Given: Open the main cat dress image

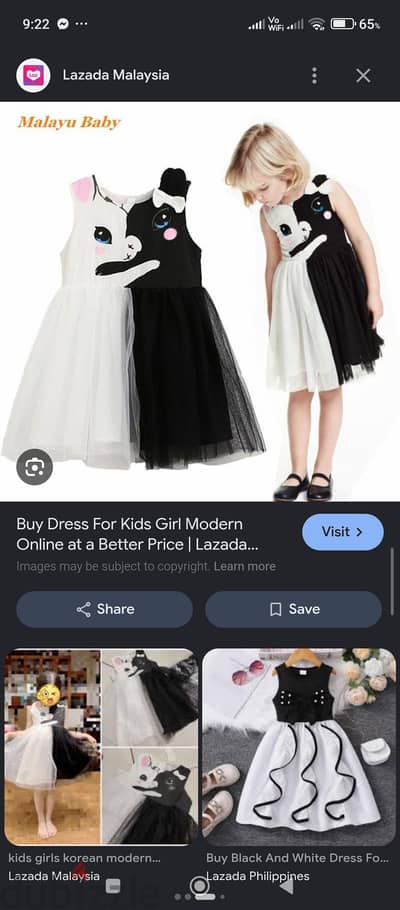Looking at the screenshot, I should [x=200, y=301].
